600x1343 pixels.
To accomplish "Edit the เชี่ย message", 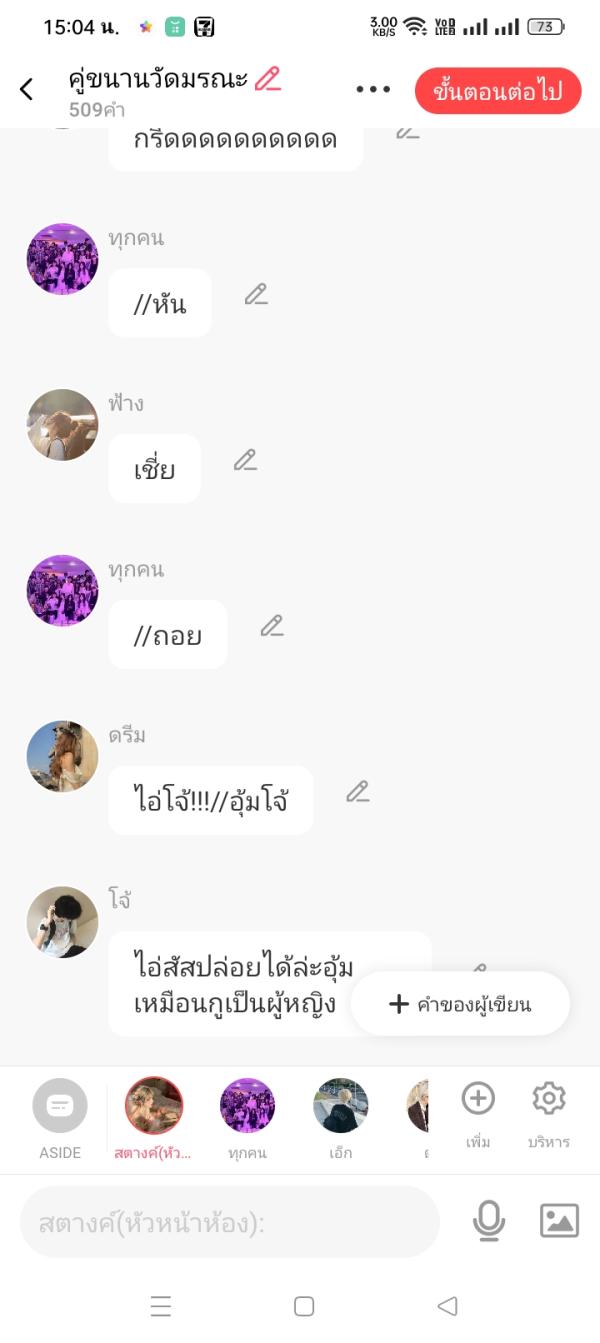I will (245, 460).
